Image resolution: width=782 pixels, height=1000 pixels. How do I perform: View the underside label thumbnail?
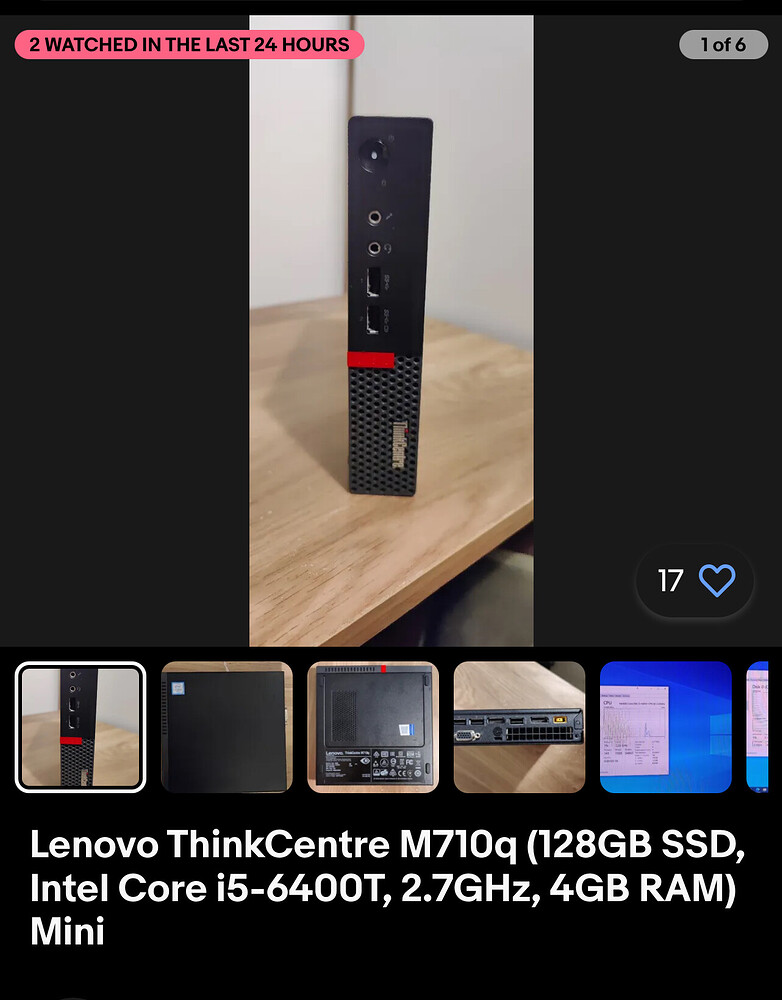(372, 727)
